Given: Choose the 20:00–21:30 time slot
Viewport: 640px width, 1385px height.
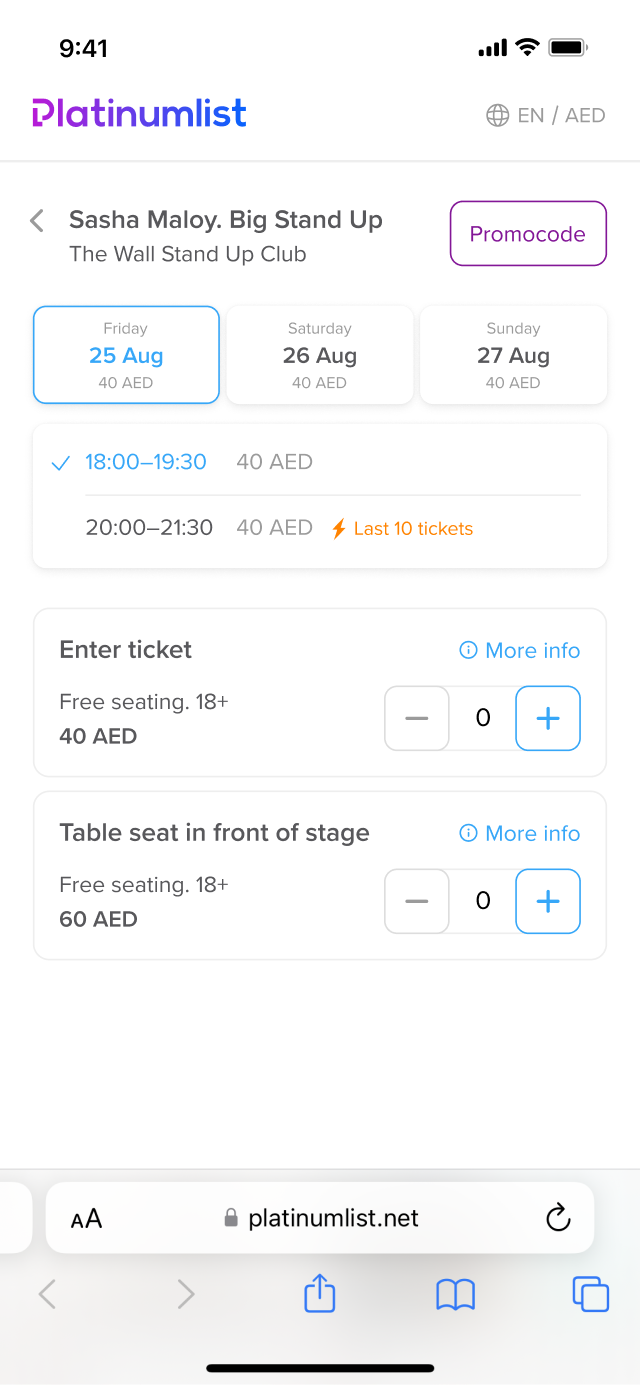Looking at the screenshot, I should pos(320,528).
